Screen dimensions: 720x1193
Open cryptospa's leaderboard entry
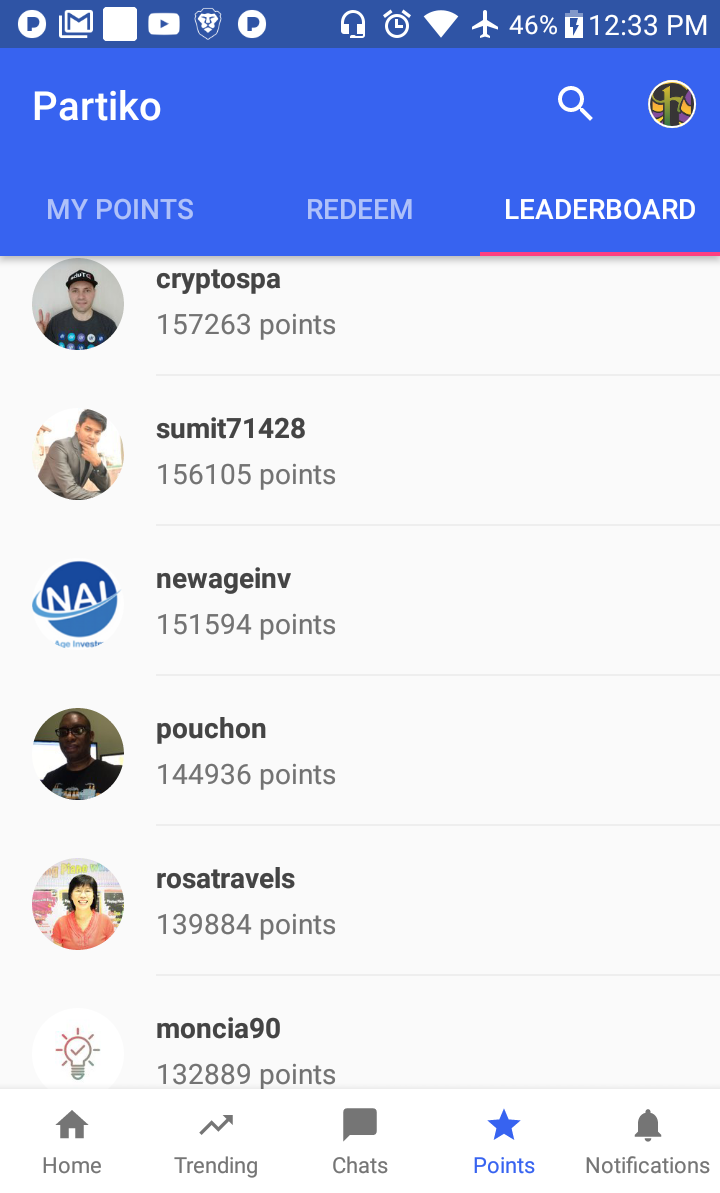point(360,304)
